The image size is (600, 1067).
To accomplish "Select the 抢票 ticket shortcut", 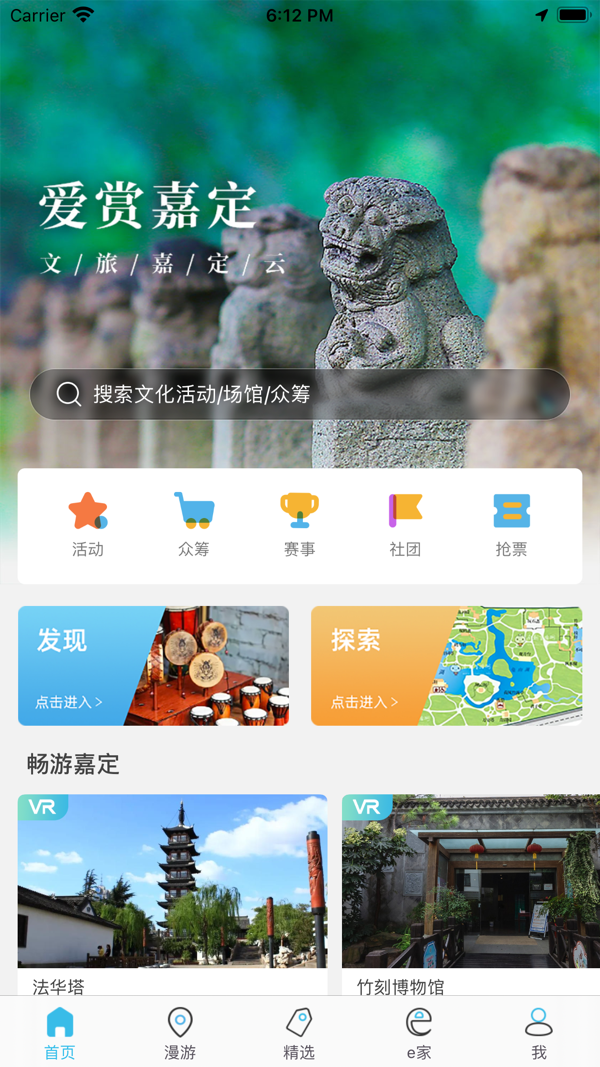I will (511, 524).
